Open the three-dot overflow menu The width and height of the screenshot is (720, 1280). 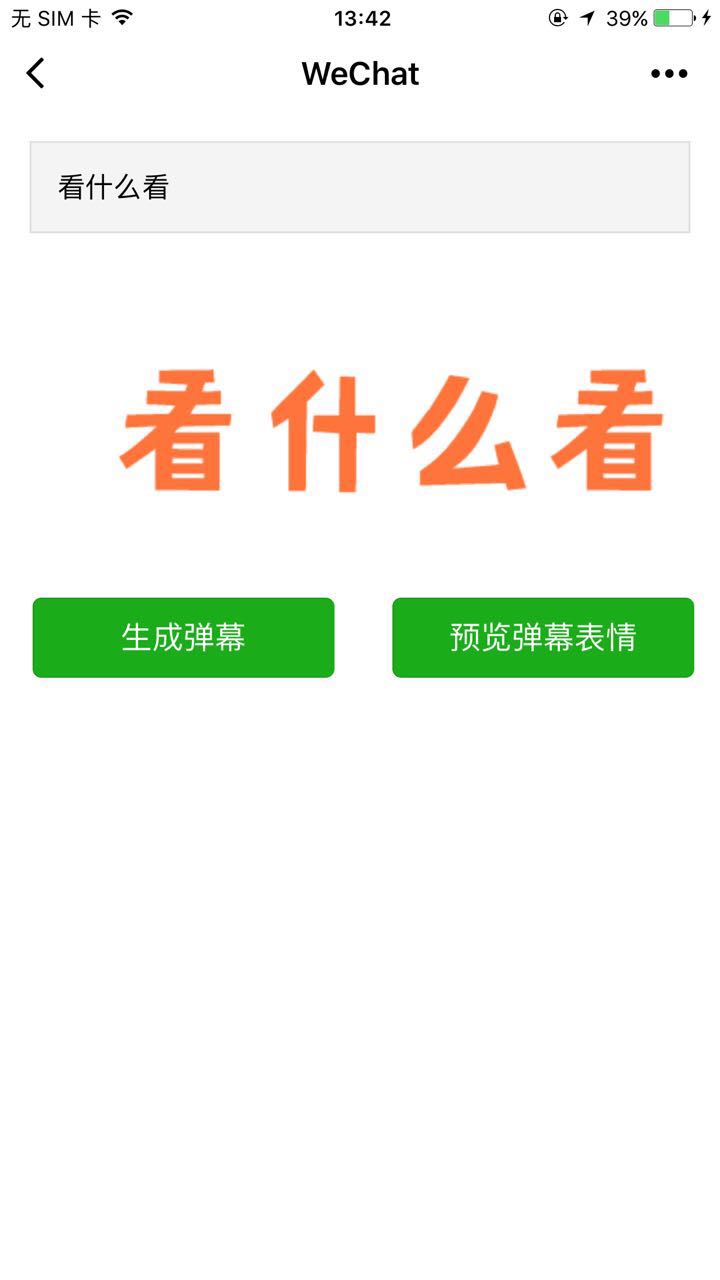point(669,73)
